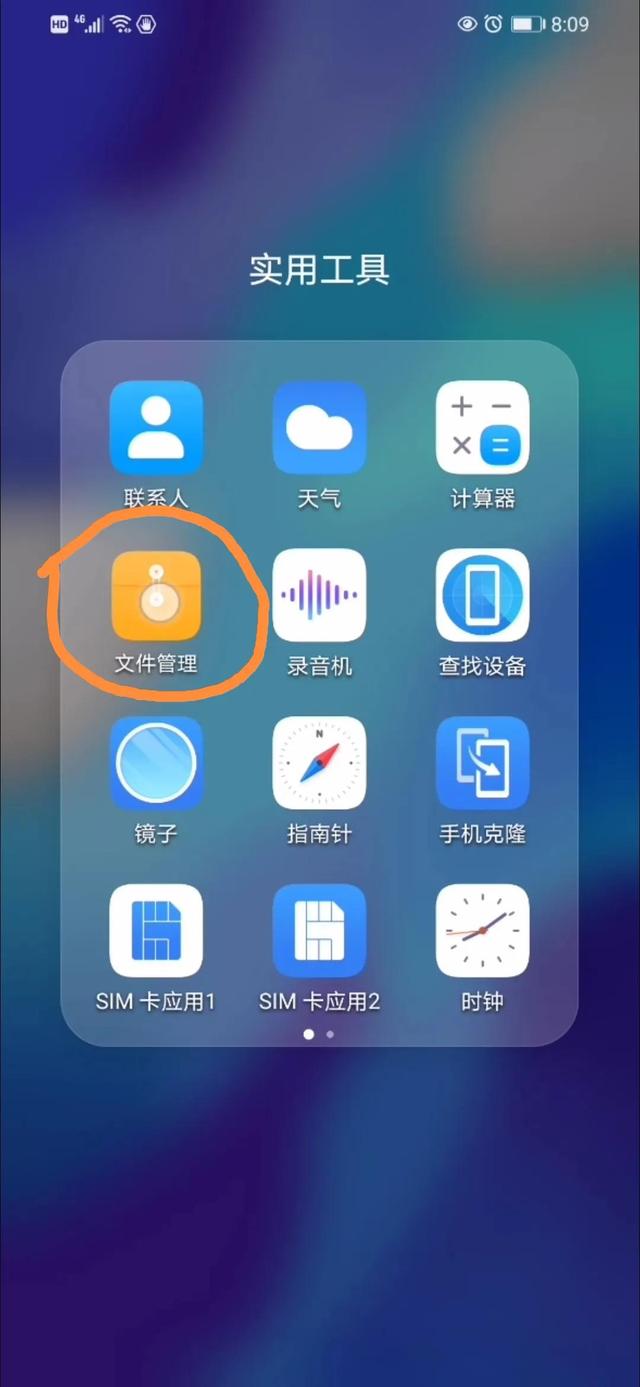Image resolution: width=640 pixels, height=1387 pixels.
Task: Launch the 天气 weather app
Action: (x=319, y=428)
